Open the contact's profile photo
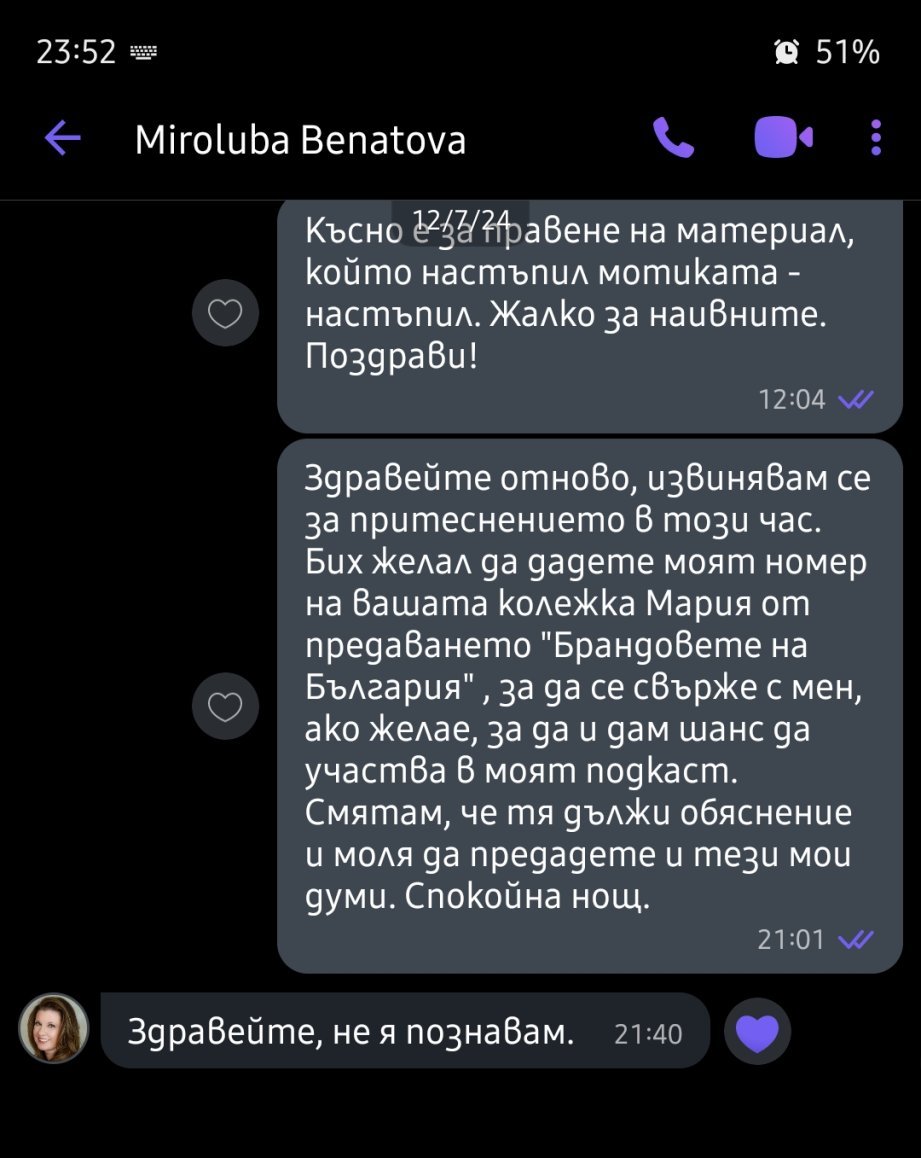This screenshot has height=1158, width=921. tap(54, 1028)
